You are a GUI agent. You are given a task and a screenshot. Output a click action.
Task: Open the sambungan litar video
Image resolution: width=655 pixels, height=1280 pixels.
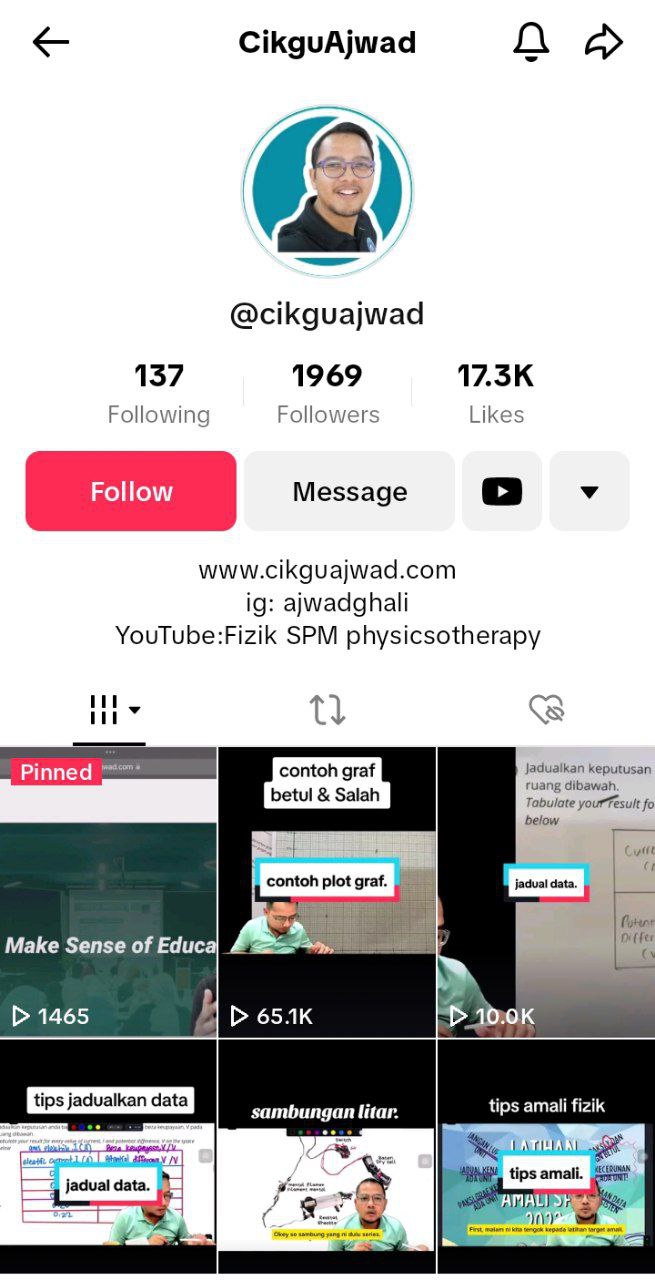(327, 1158)
